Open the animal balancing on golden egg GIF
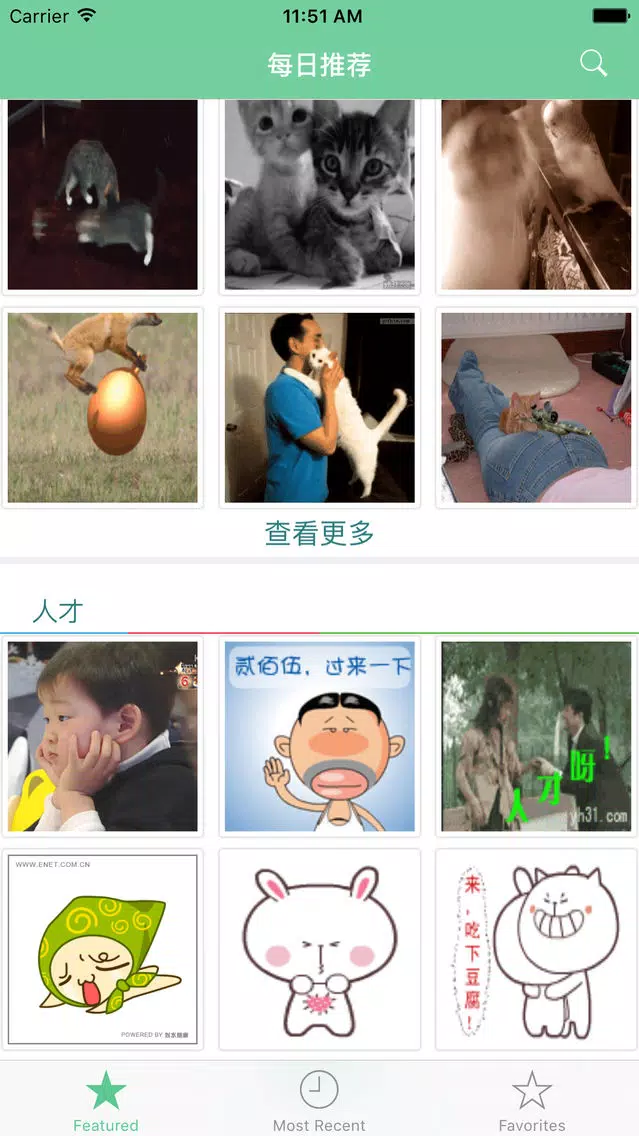 (103, 407)
